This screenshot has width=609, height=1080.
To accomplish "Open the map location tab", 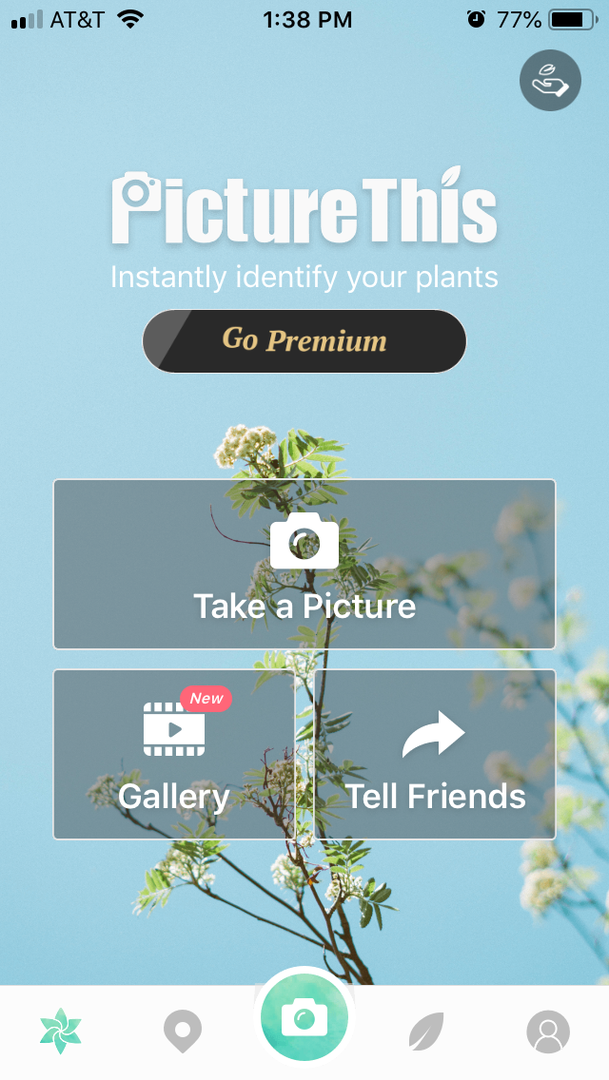I will pos(182,1031).
